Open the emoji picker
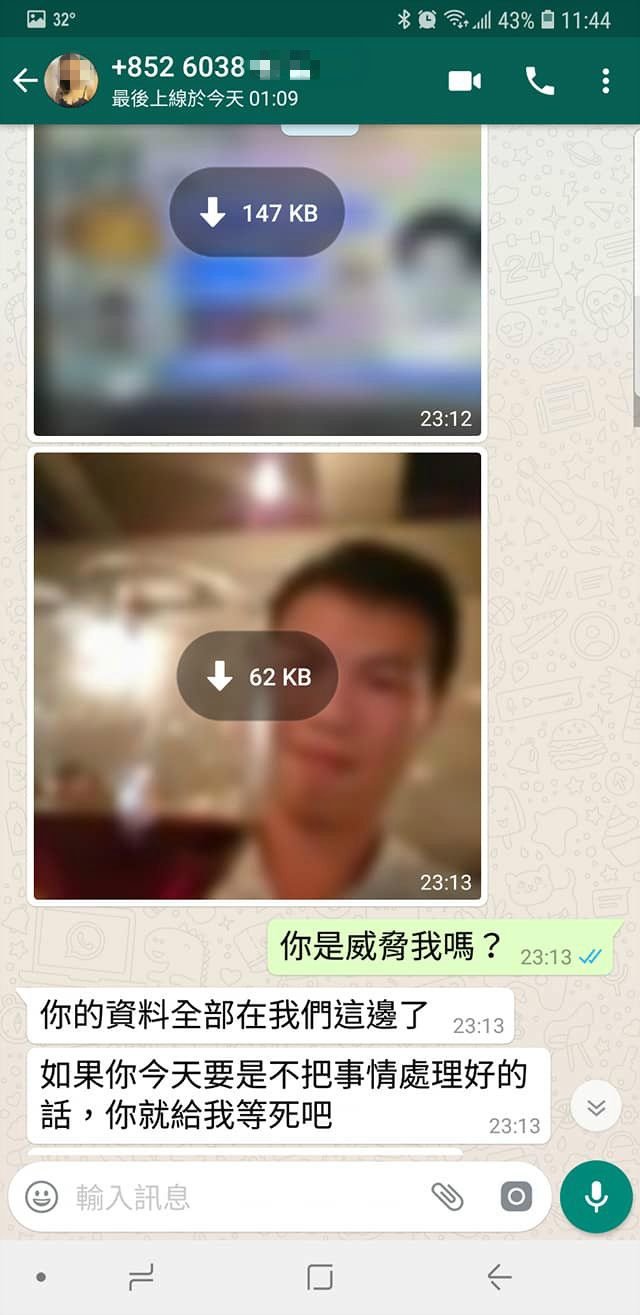Image resolution: width=640 pixels, height=1315 pixels. pos(42,1196)
